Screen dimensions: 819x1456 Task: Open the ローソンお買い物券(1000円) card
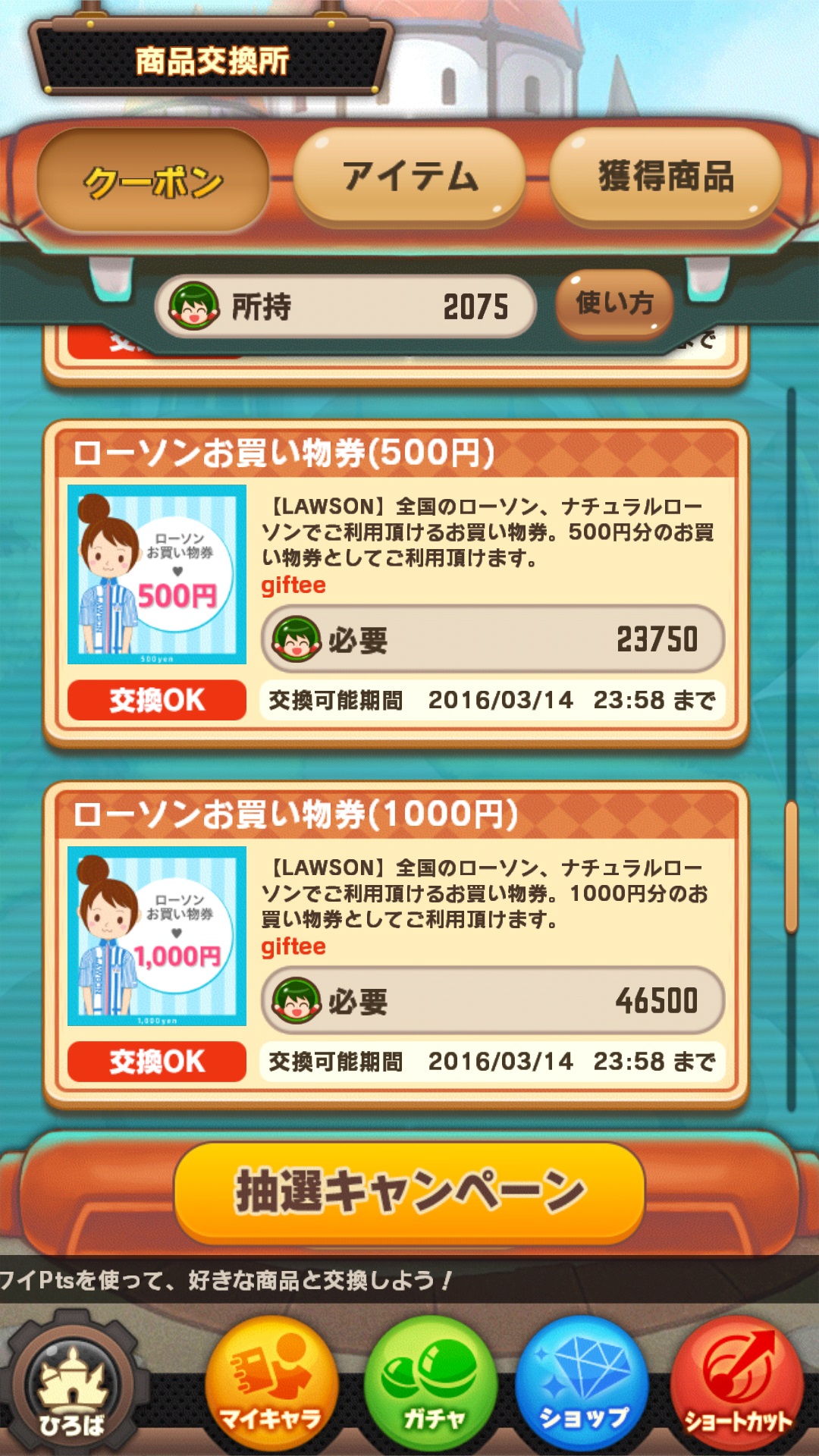[x=396, y=814]
